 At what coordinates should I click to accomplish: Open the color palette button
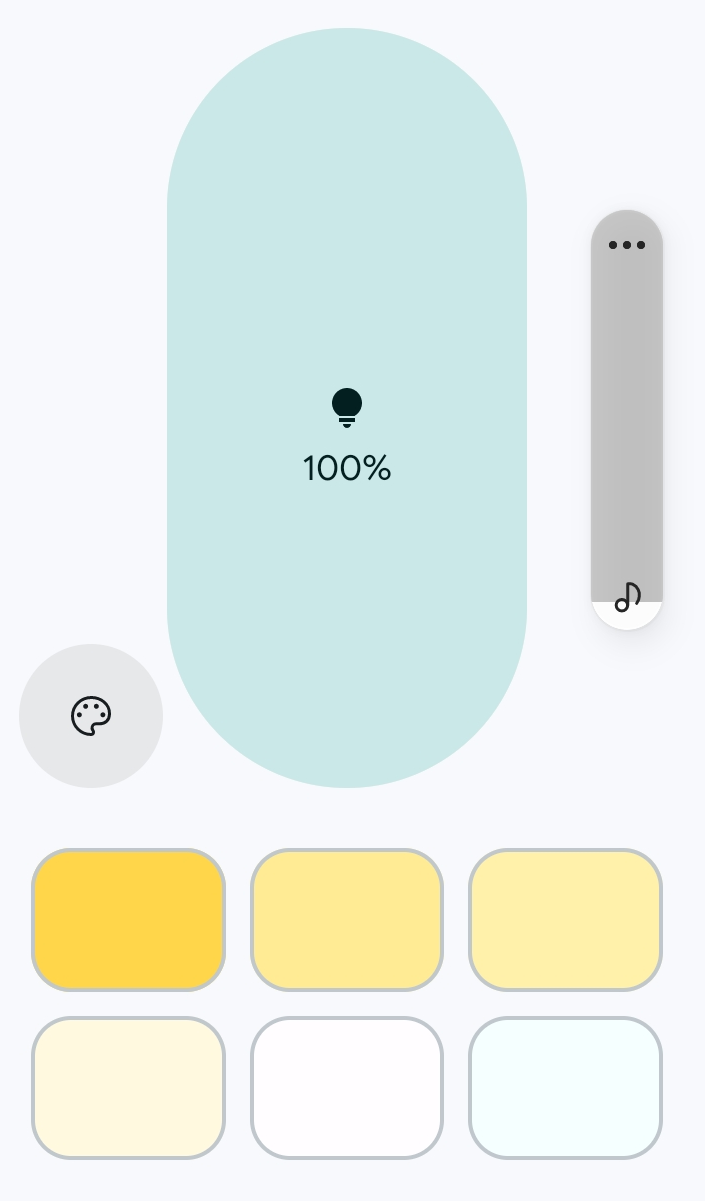coord(91,716)
